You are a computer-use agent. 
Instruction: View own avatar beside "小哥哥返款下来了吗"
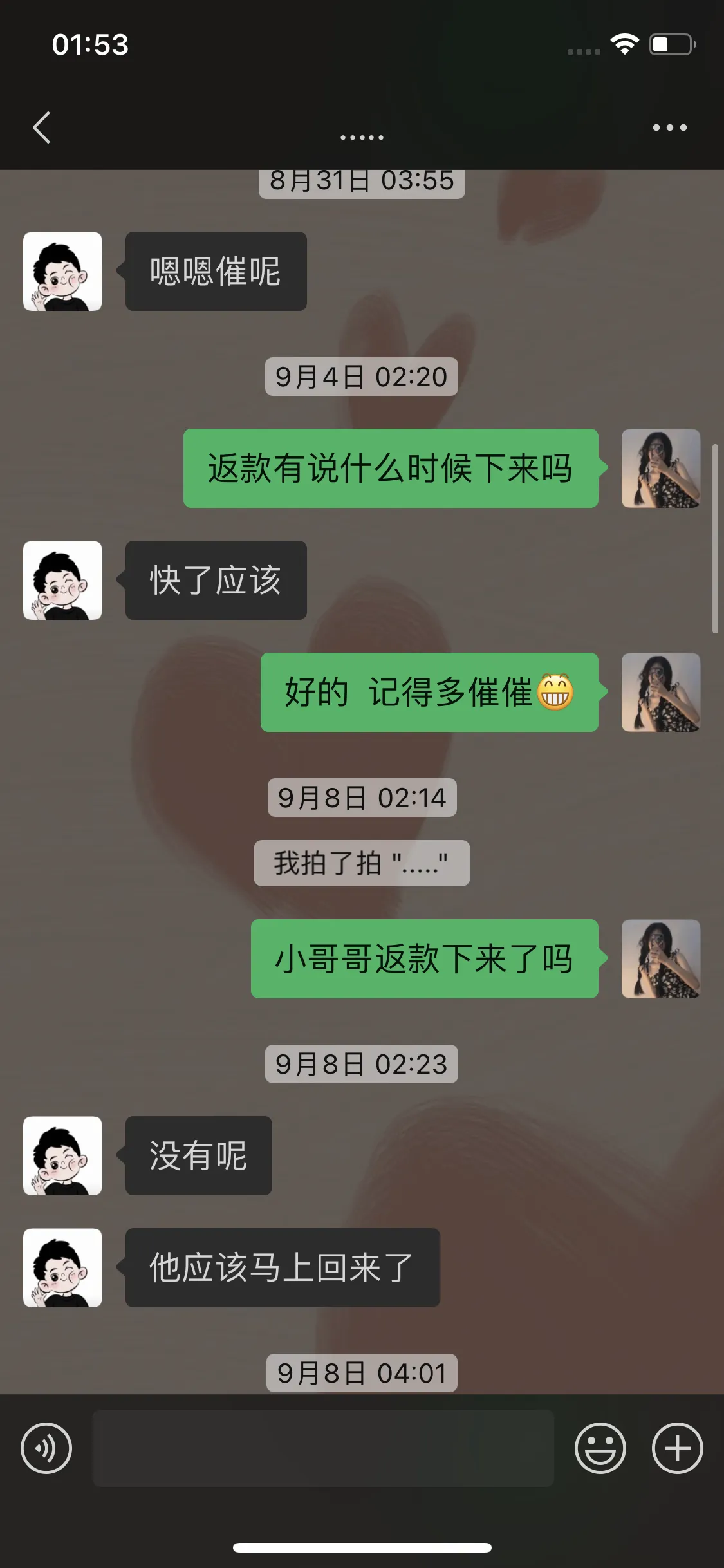point(661,959)
